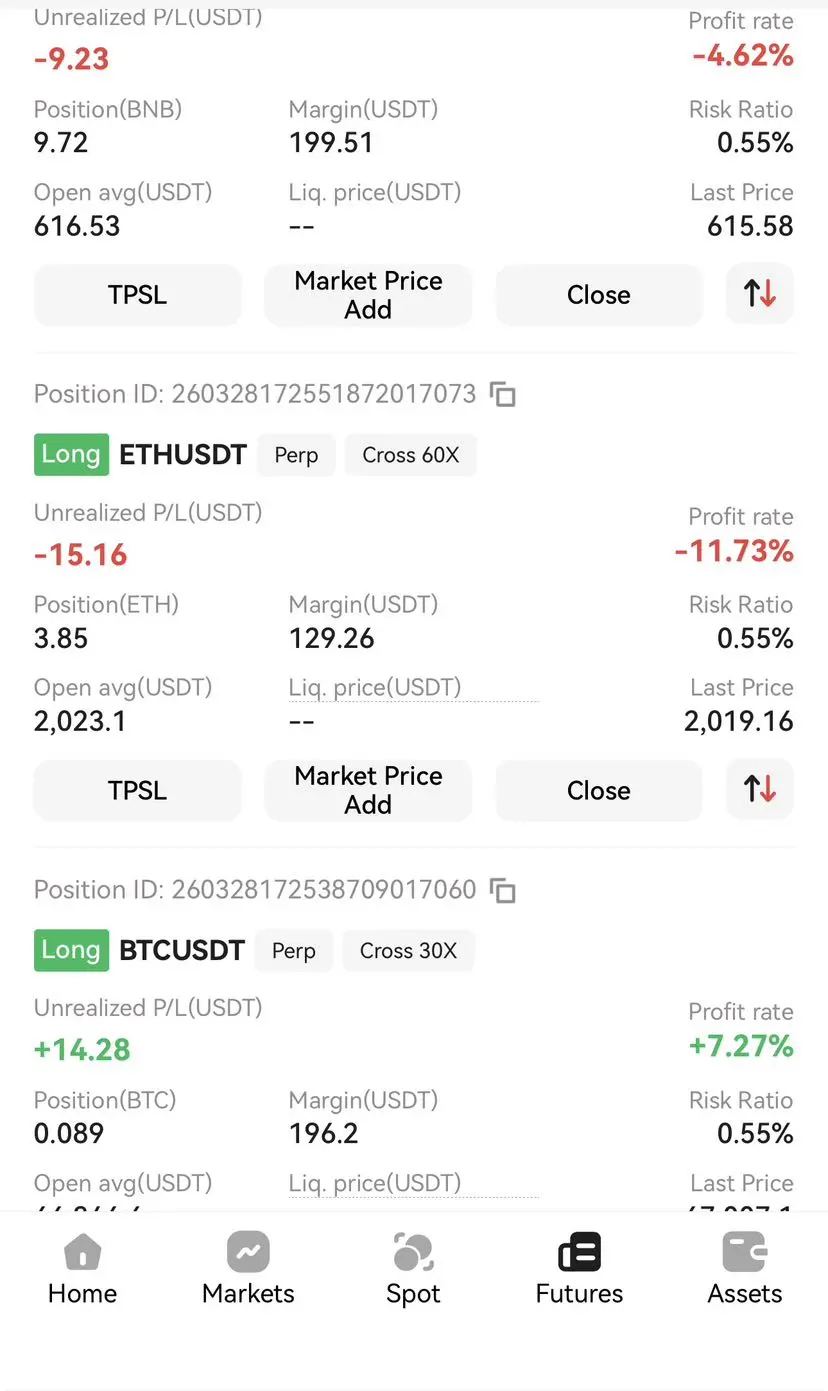
Task: Open TPSL for the ETHUSDT position
Action: coord(137,790)
